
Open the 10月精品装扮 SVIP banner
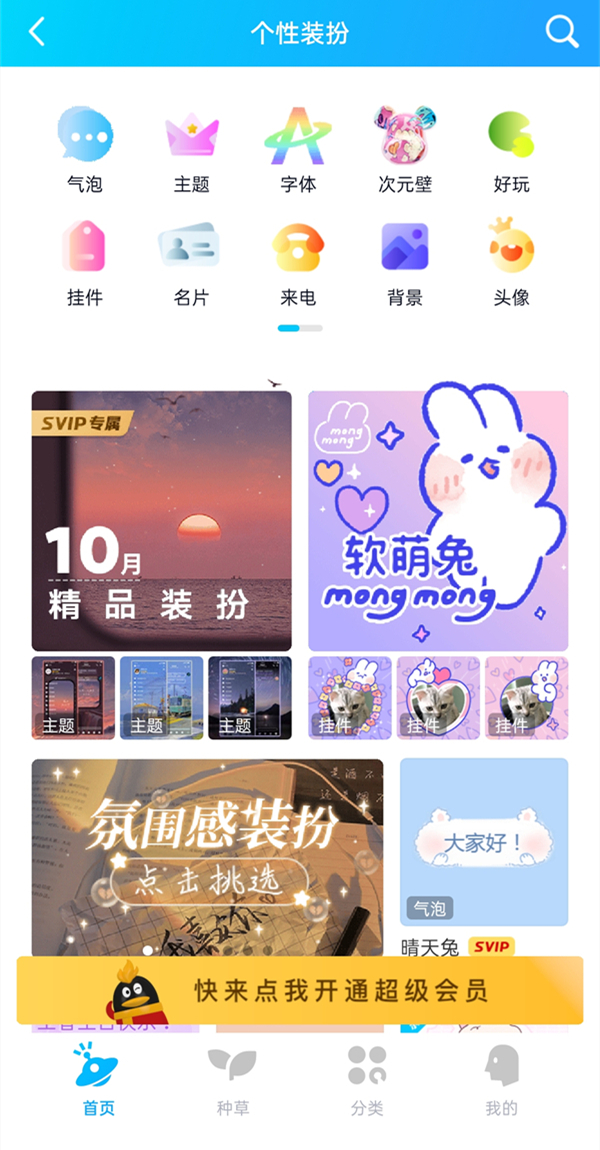pos(161,520)
